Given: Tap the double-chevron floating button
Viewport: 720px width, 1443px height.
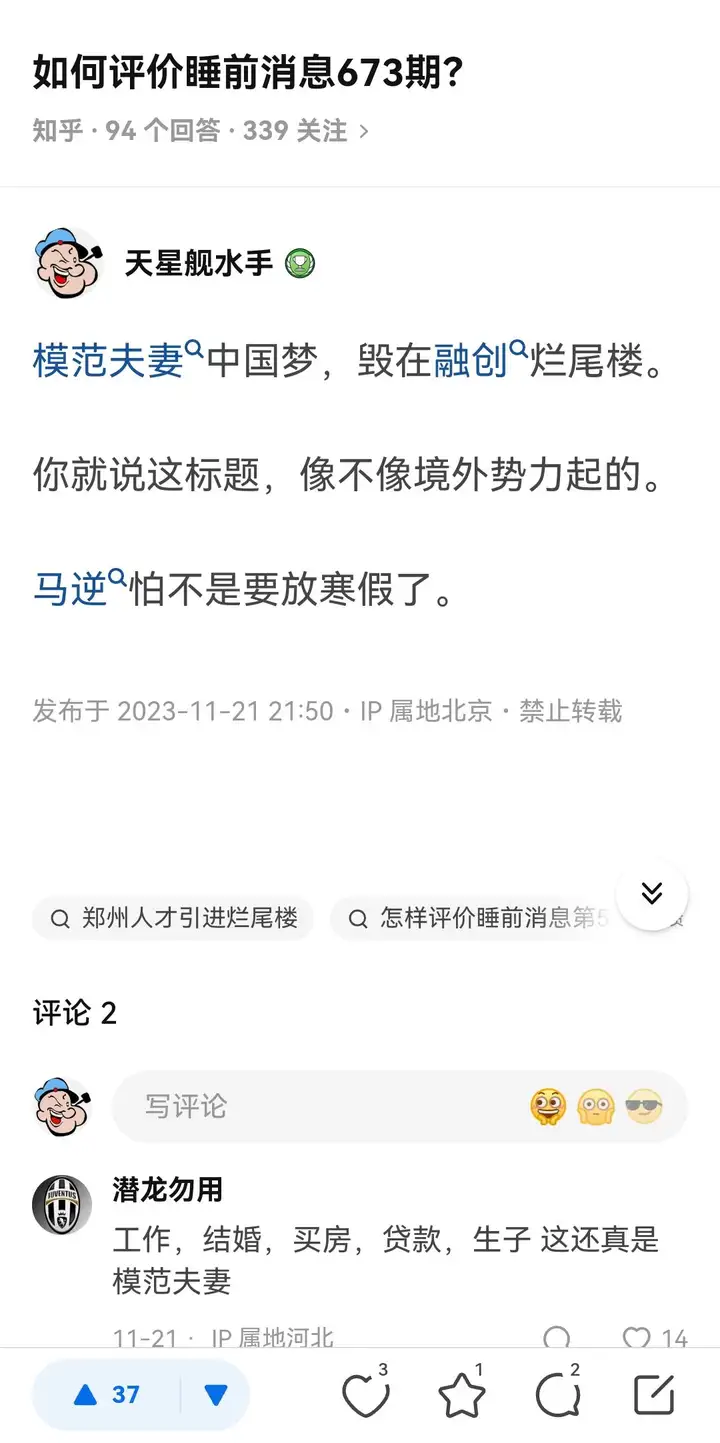Looking at the screenshot, I should (x=652, y=894).
